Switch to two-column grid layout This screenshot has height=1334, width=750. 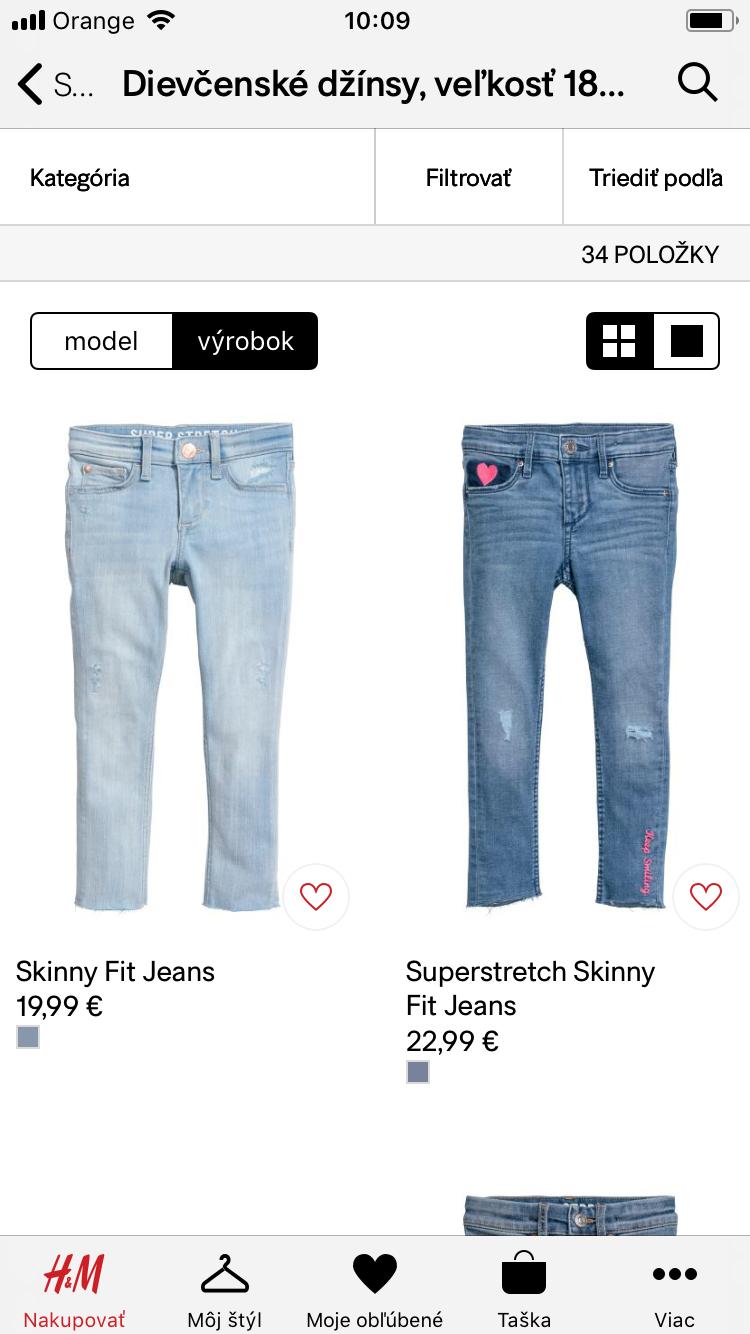(x=619, y=341)
